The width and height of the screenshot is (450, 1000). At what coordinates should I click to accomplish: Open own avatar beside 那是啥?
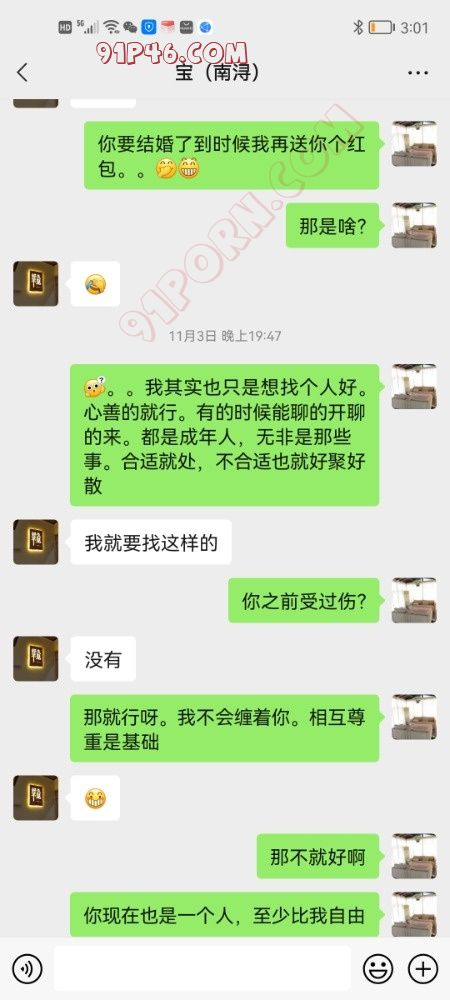pos(414,225)
